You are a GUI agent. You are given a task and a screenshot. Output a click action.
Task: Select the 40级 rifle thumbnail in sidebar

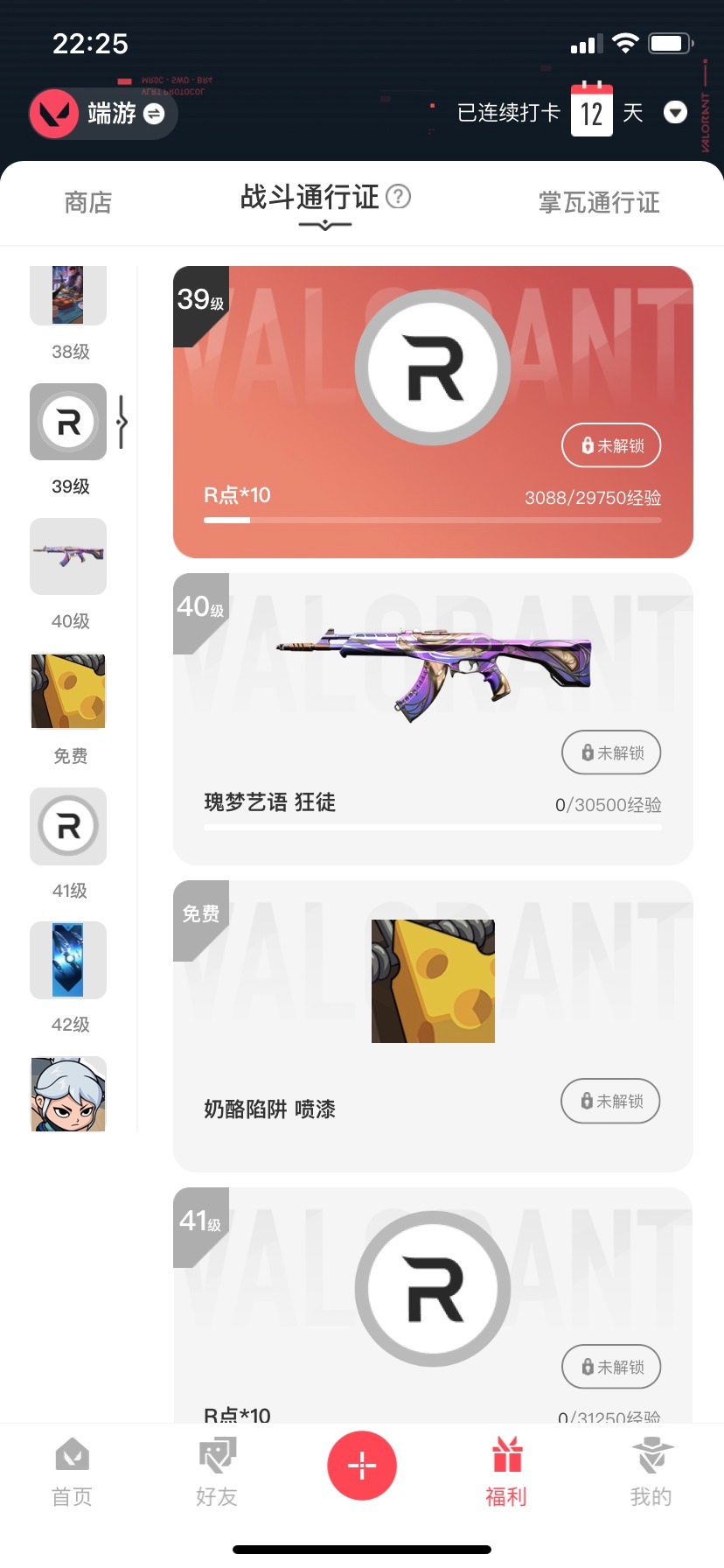coord(68,556)
